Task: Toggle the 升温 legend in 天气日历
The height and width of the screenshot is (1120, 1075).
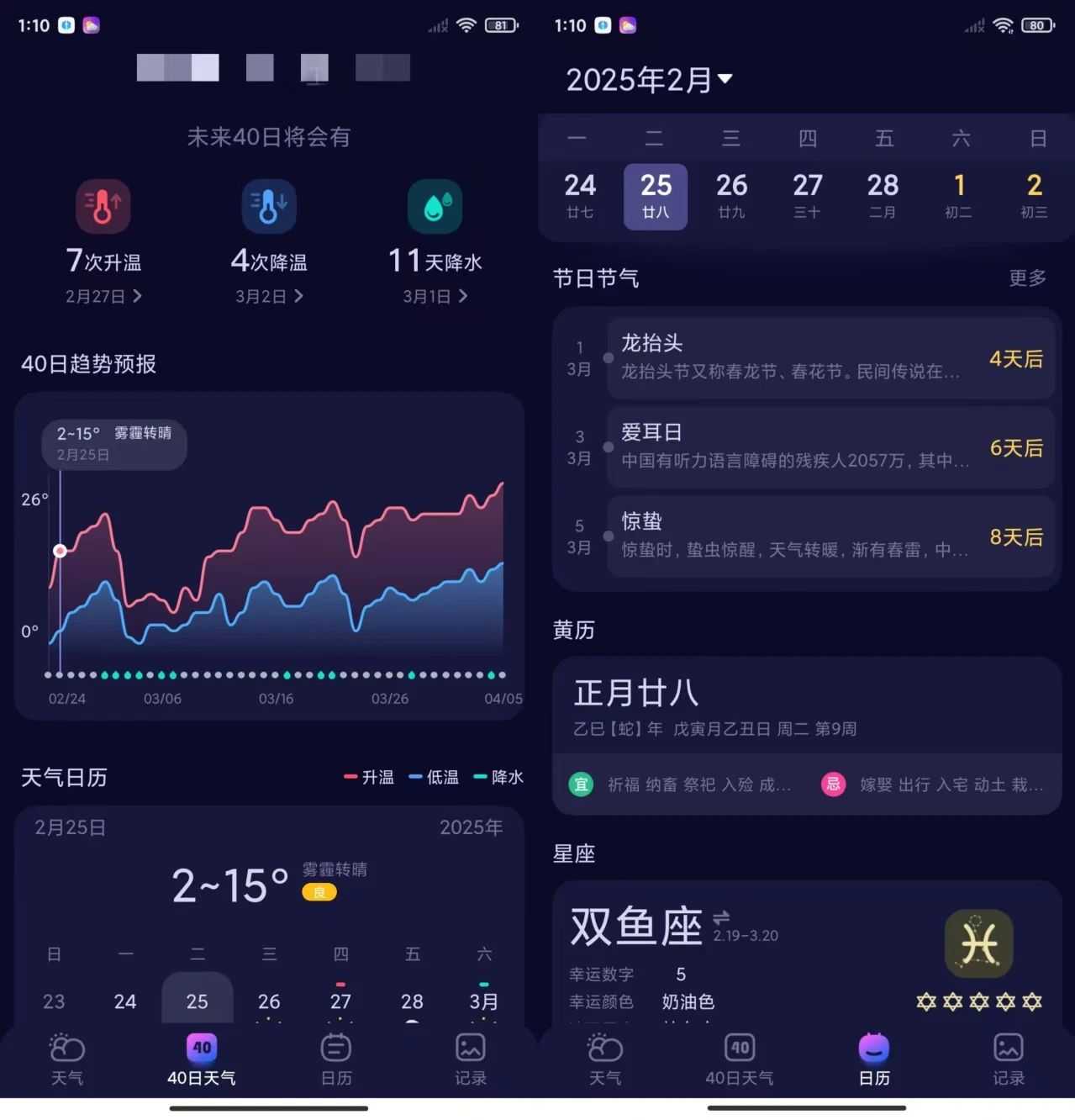Action: tap(370, 777)
